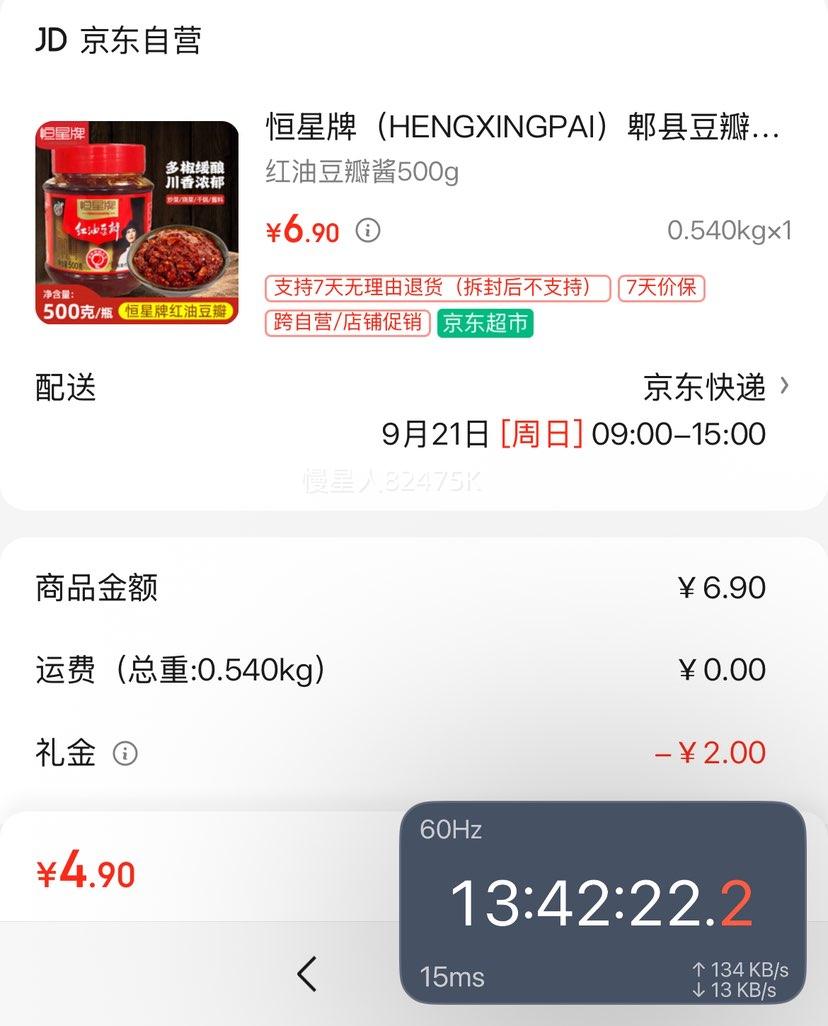Viewport: 828px width, 1026px height.
Task: Click the 支持7天无理由退货 return policy tag
Action: 432,289
